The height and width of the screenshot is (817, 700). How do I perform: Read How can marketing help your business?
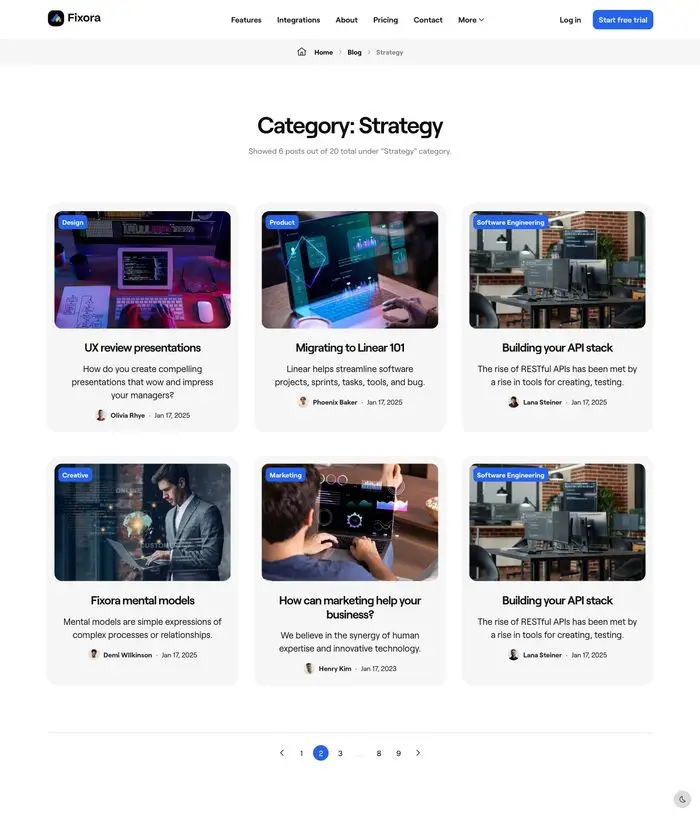pos(350,607)
